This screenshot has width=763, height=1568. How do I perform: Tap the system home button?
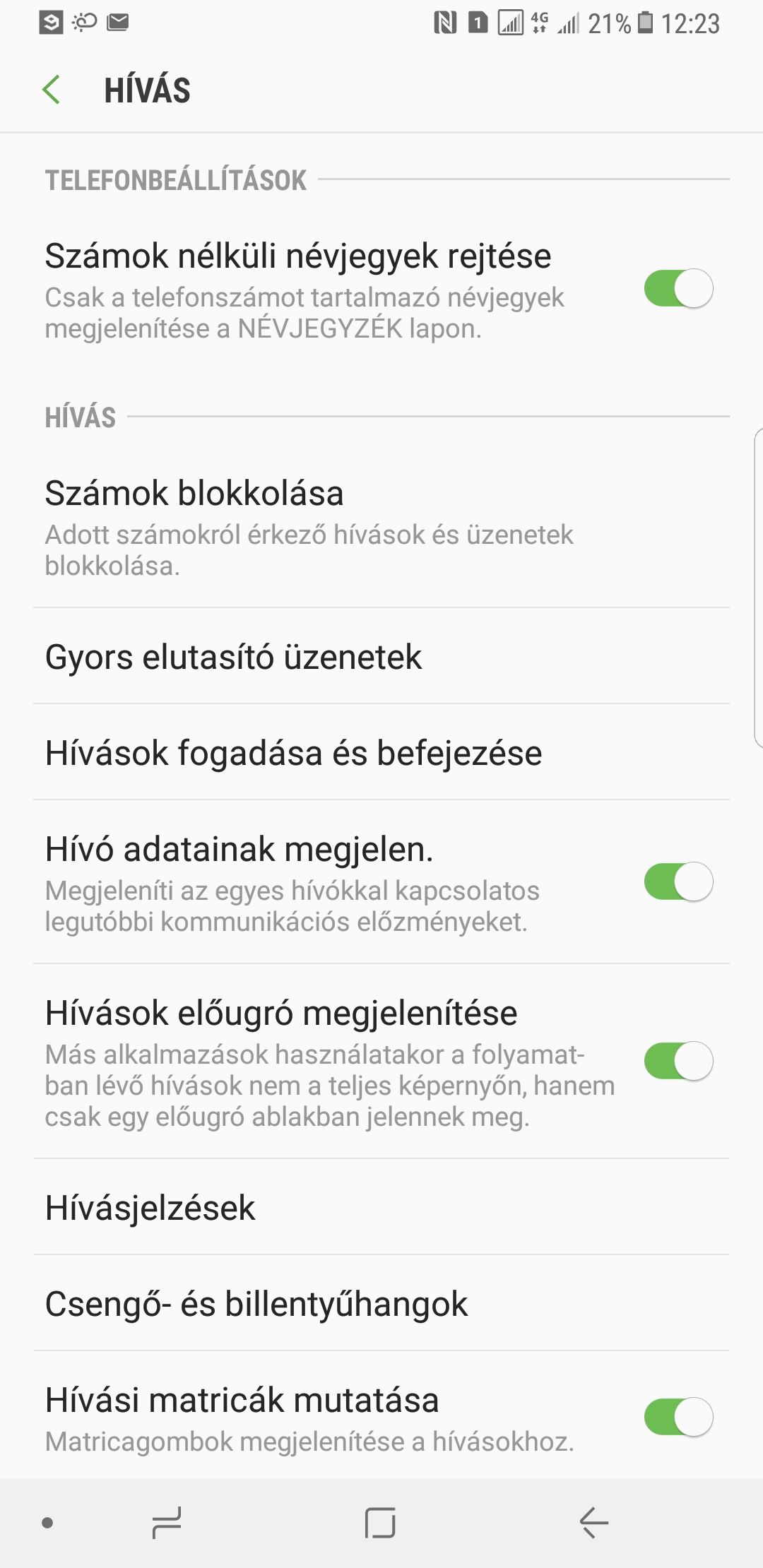click(x=380, y=1523)
